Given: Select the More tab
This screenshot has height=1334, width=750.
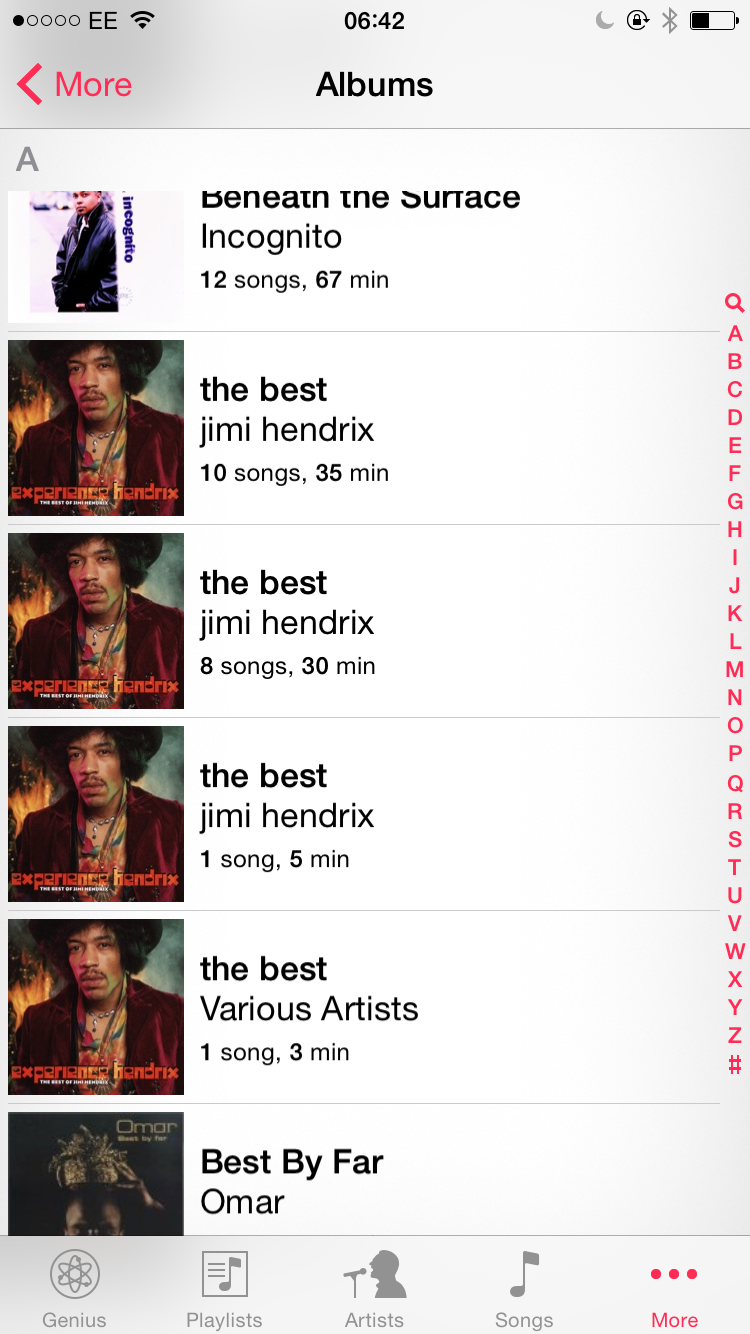Looking at the screenshot, I should click(674, 1287).
